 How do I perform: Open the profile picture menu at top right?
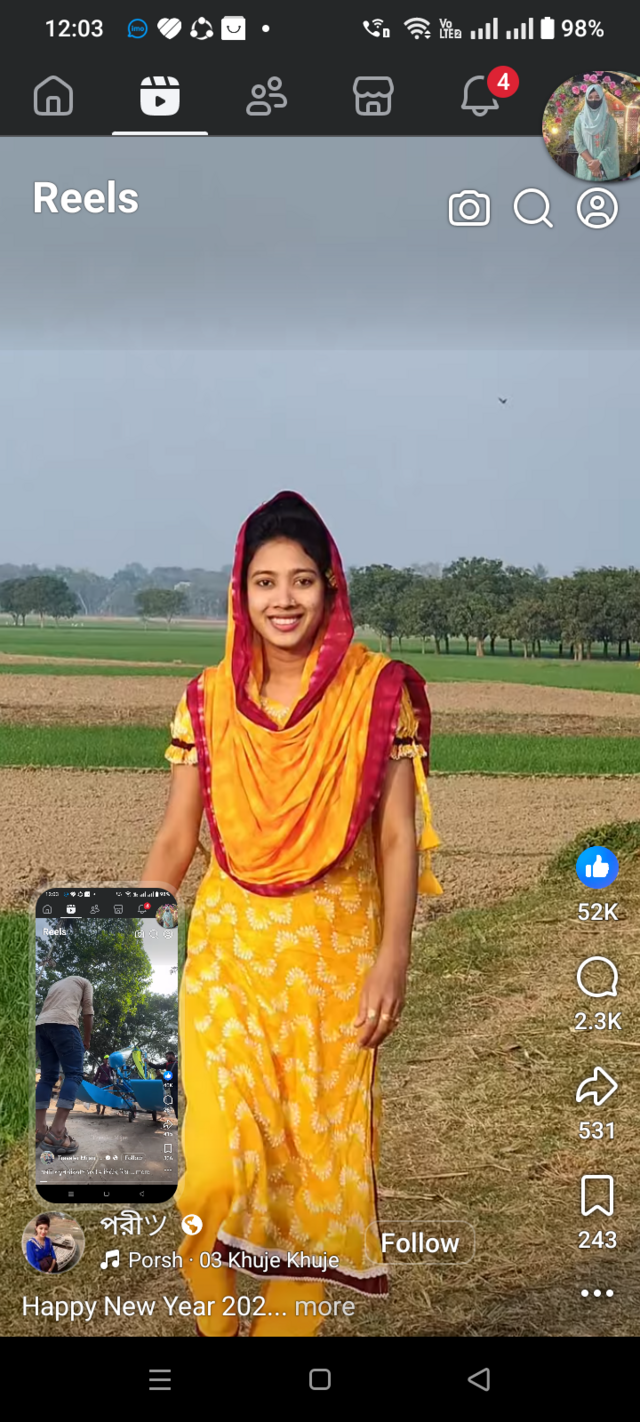593,128
